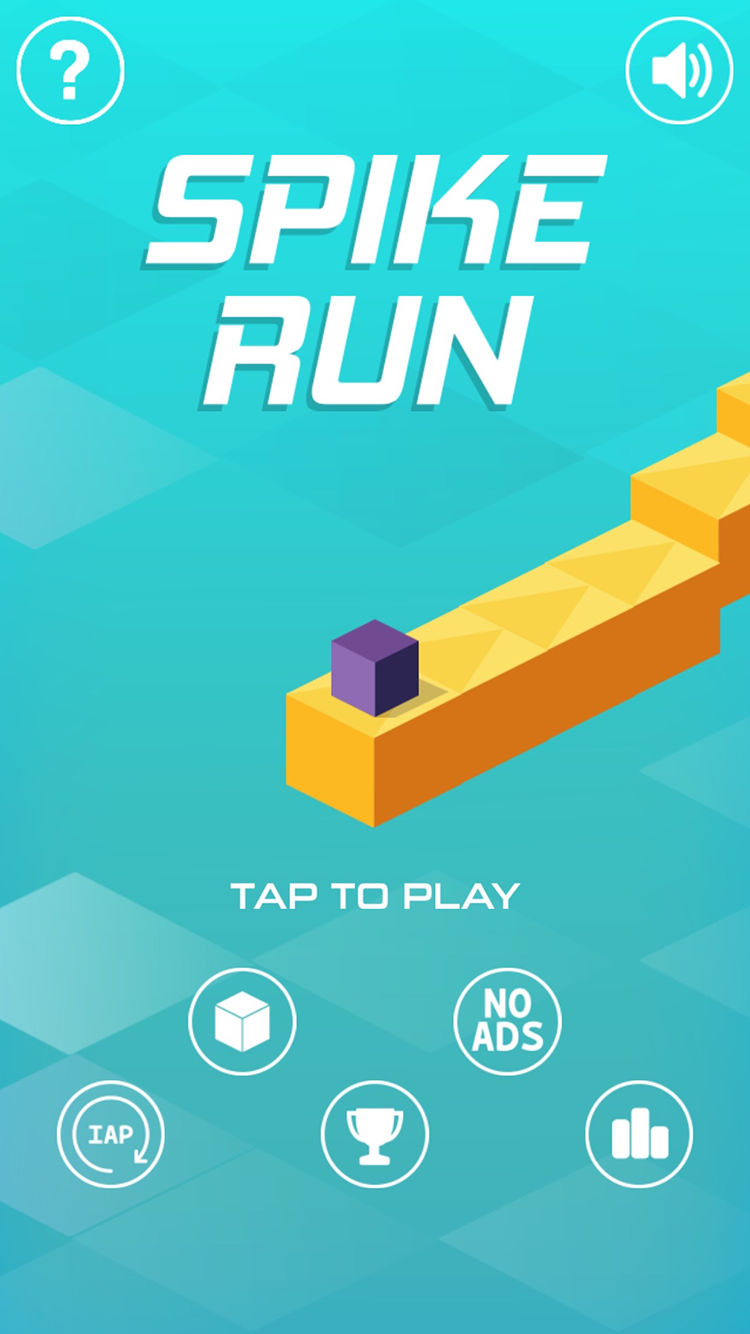The height and width of the screenshot is (1334, 750).
Task: Open the cube character selection
Action: coord(242,1022)
